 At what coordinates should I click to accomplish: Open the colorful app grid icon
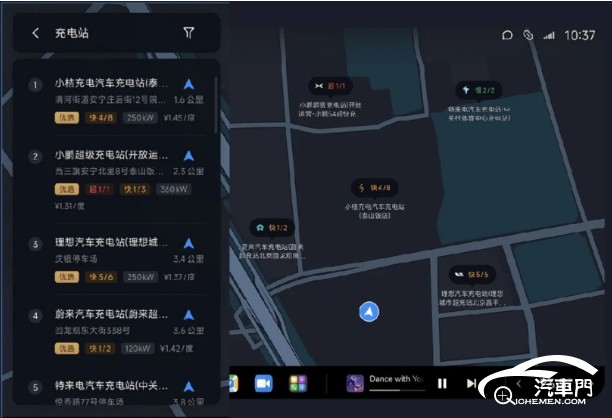tap(297, 383)
